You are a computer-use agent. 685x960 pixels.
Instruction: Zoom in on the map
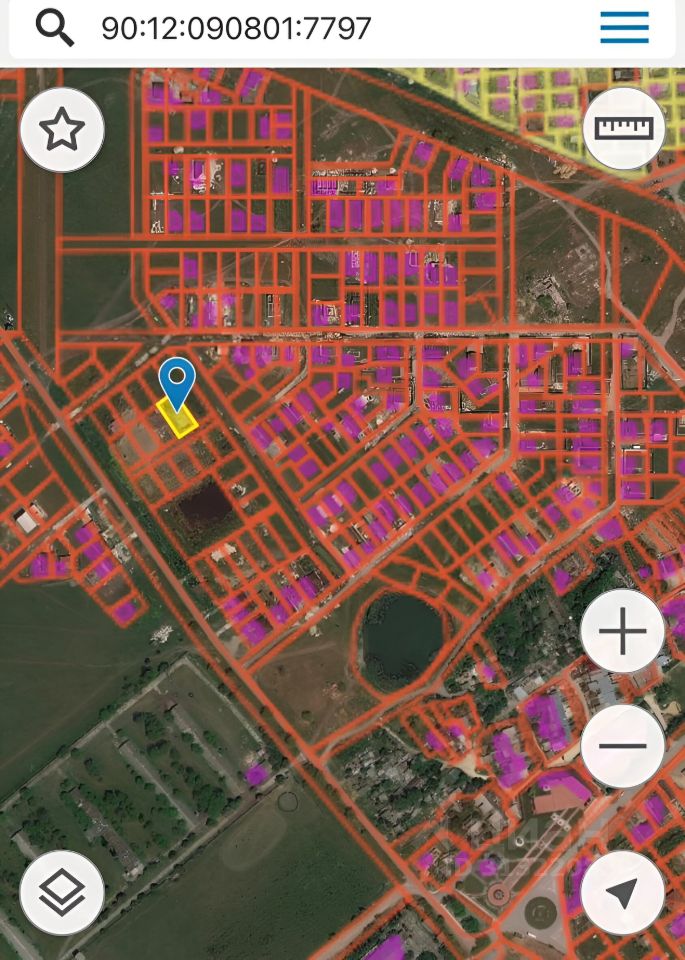[x=622, y=632]
